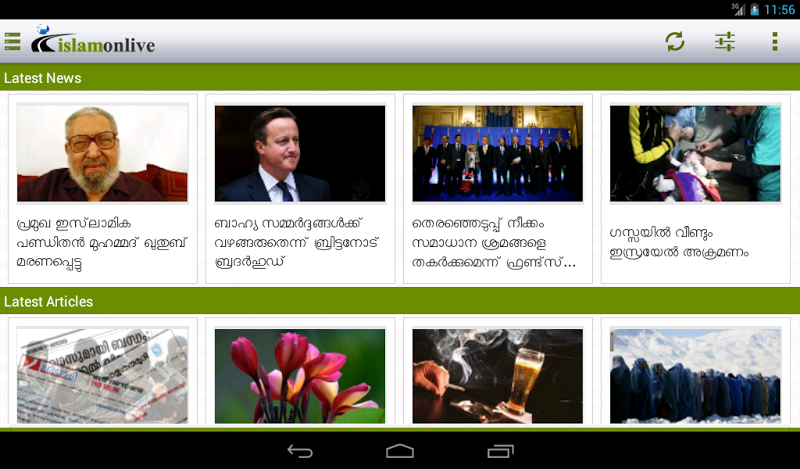Open the article with women in burqas
The height and width of the screenshot is (469, 800).
(695, 374)
